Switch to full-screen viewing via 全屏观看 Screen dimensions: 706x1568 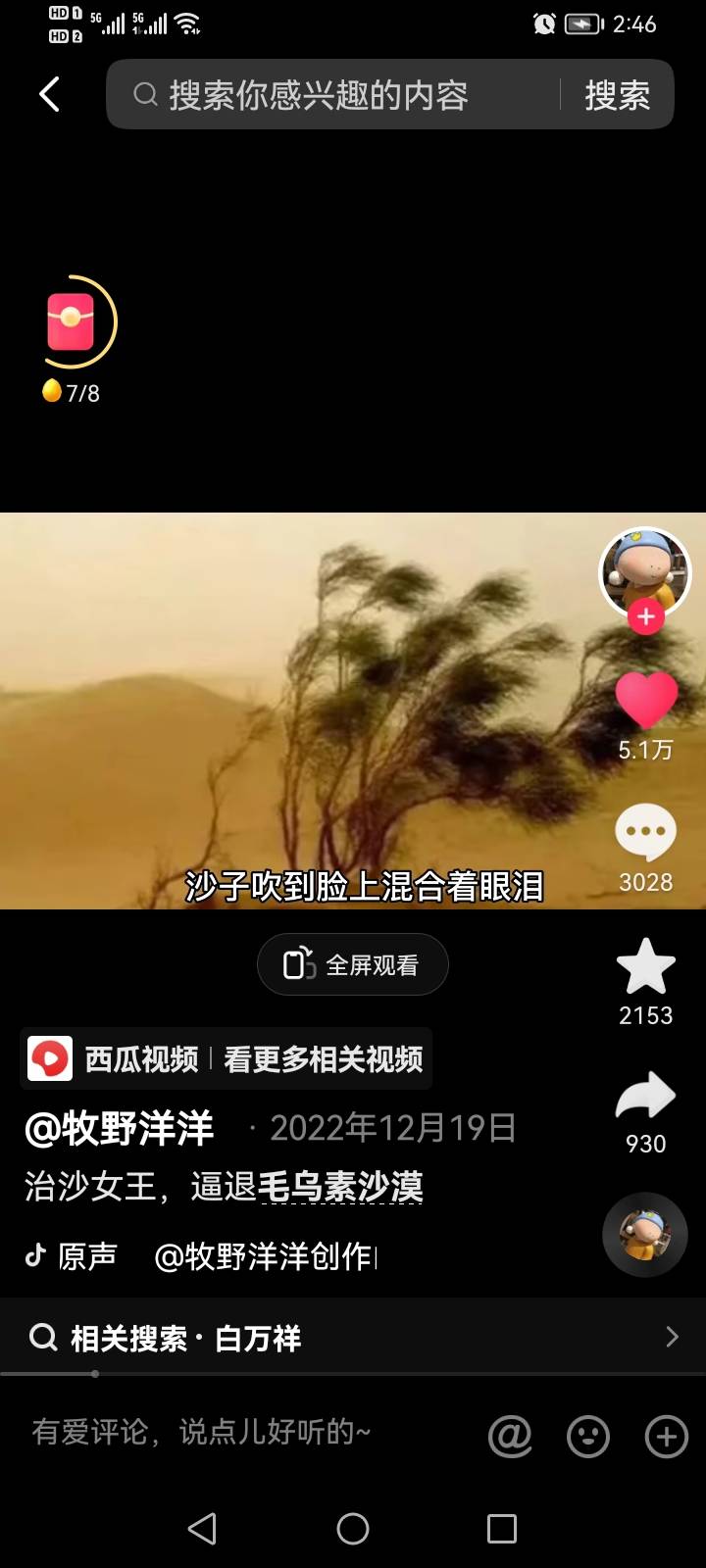353,965
